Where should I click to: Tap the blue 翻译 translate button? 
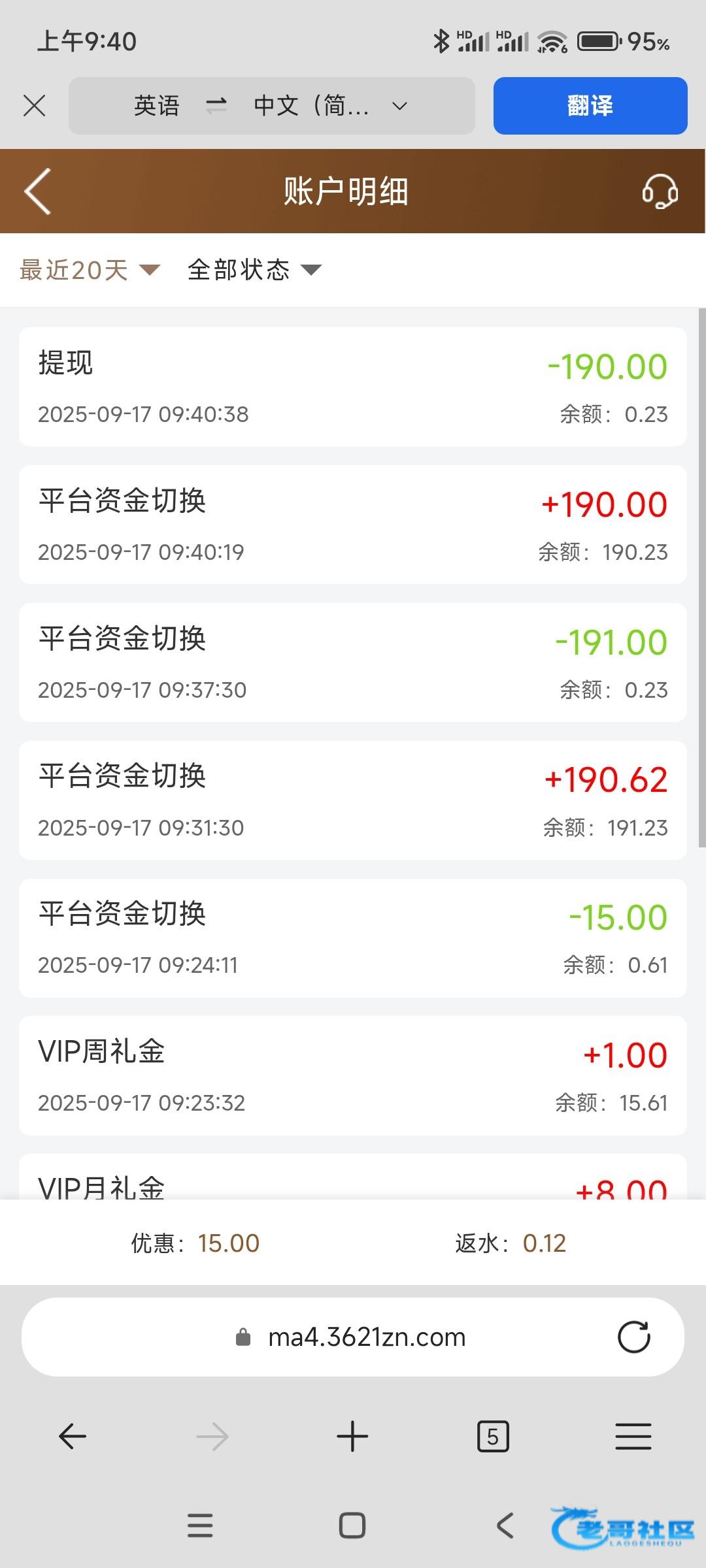[590, 106]
